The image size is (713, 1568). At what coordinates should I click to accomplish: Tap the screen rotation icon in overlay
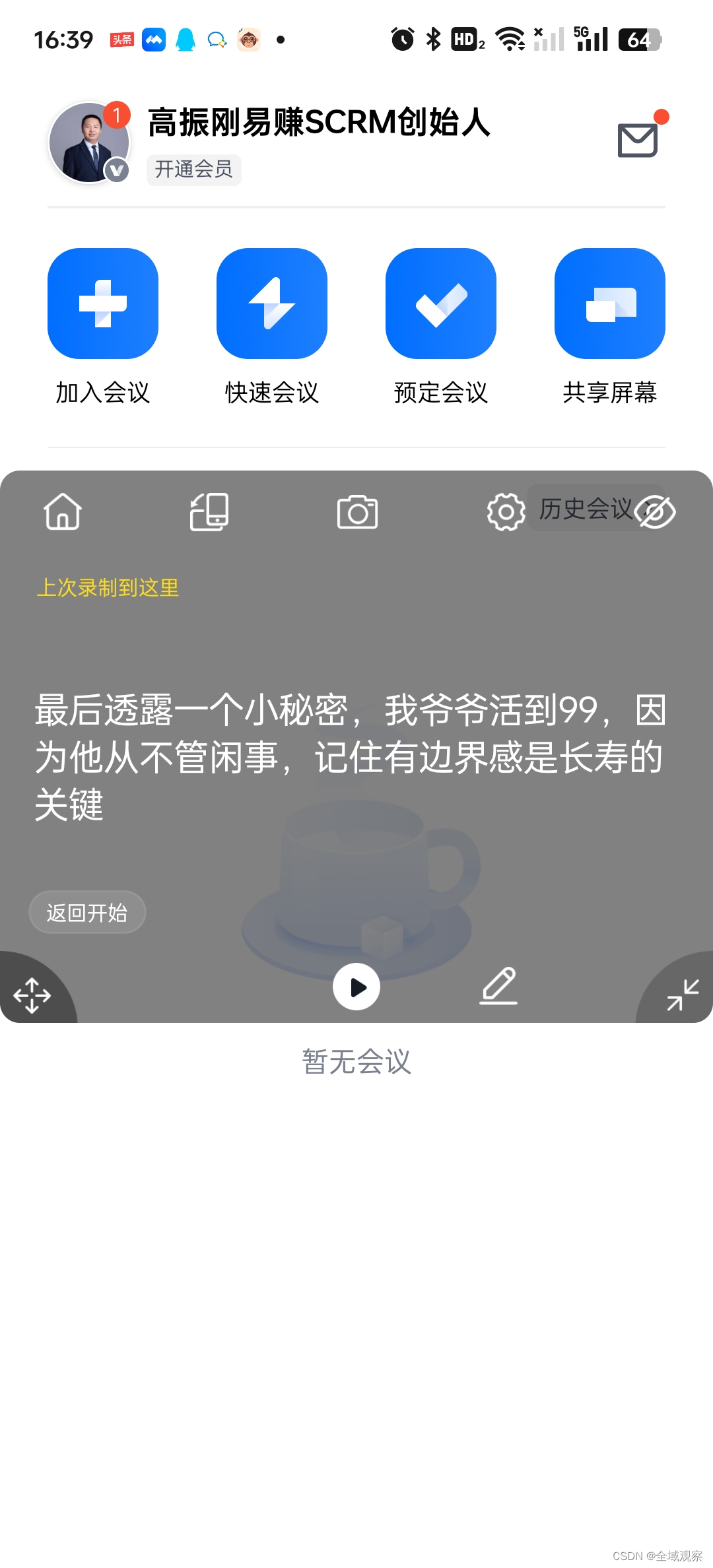(209, 512)
